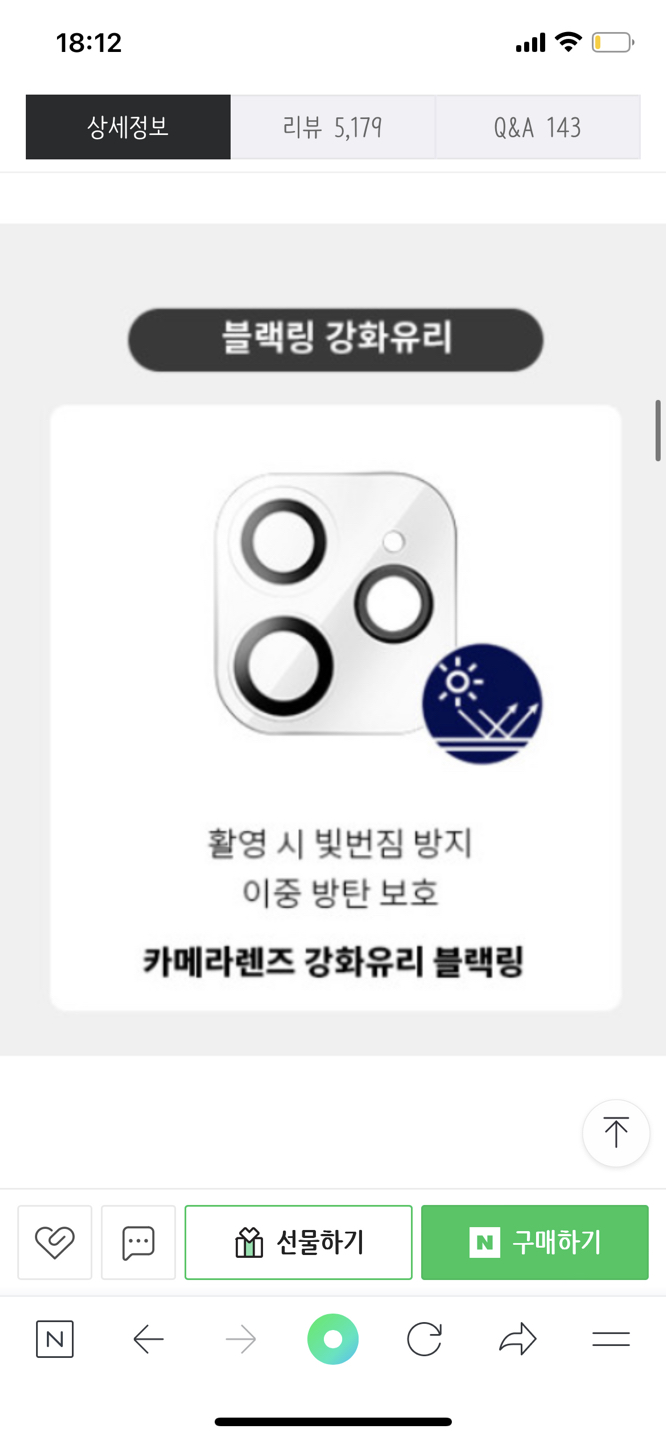Image resolution: width=666 pixels, height=1440 pixels.
Task: Tap the green circle search button
Action: pyautogui.click(x=333, y=1339)
